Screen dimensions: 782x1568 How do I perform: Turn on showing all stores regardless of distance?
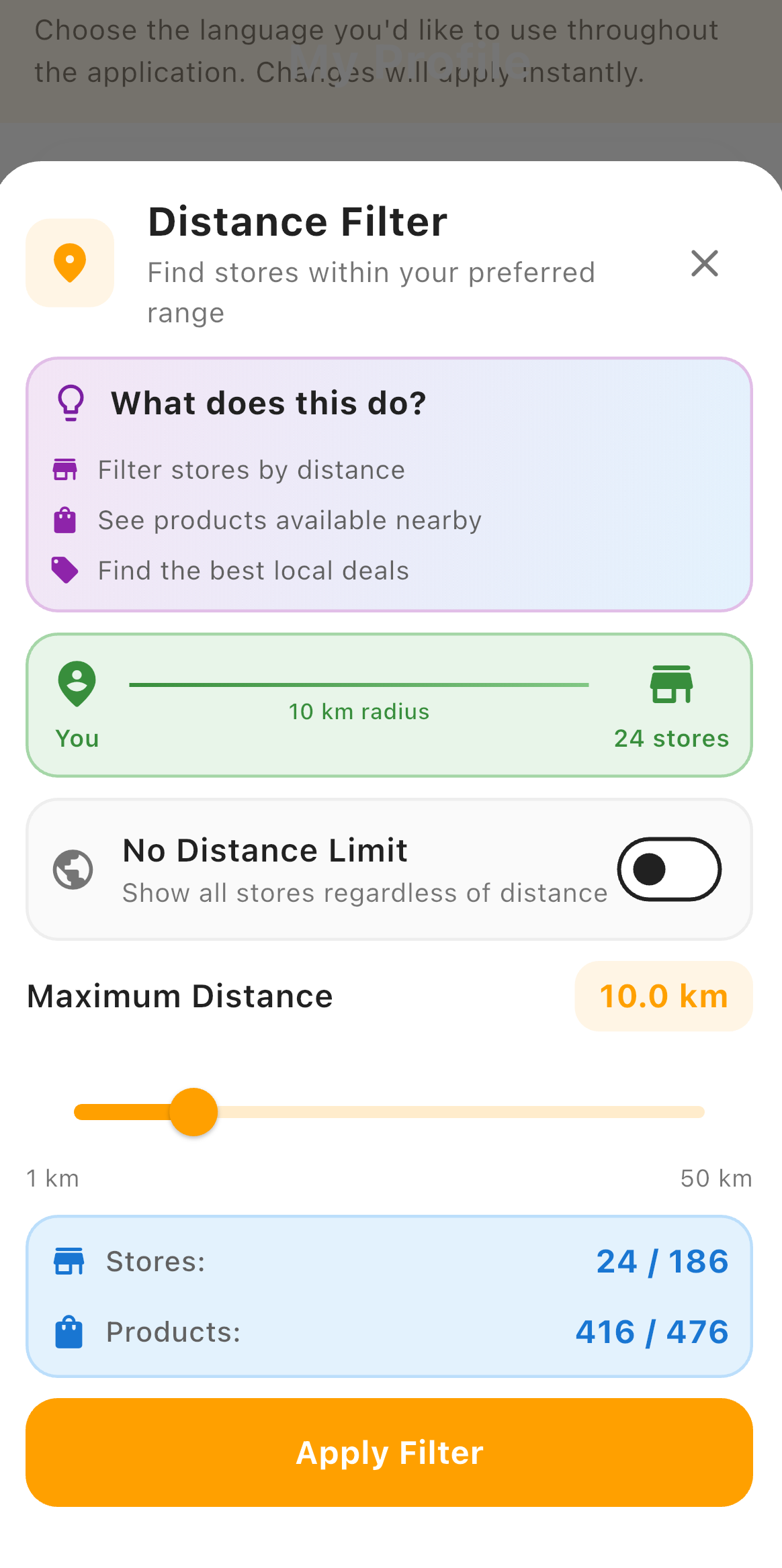668,869
